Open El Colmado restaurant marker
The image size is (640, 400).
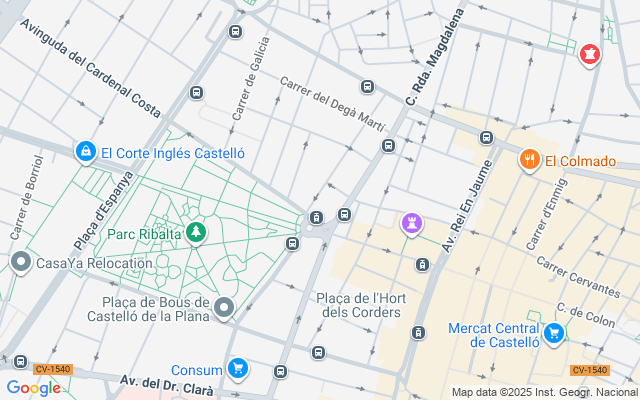528,160
